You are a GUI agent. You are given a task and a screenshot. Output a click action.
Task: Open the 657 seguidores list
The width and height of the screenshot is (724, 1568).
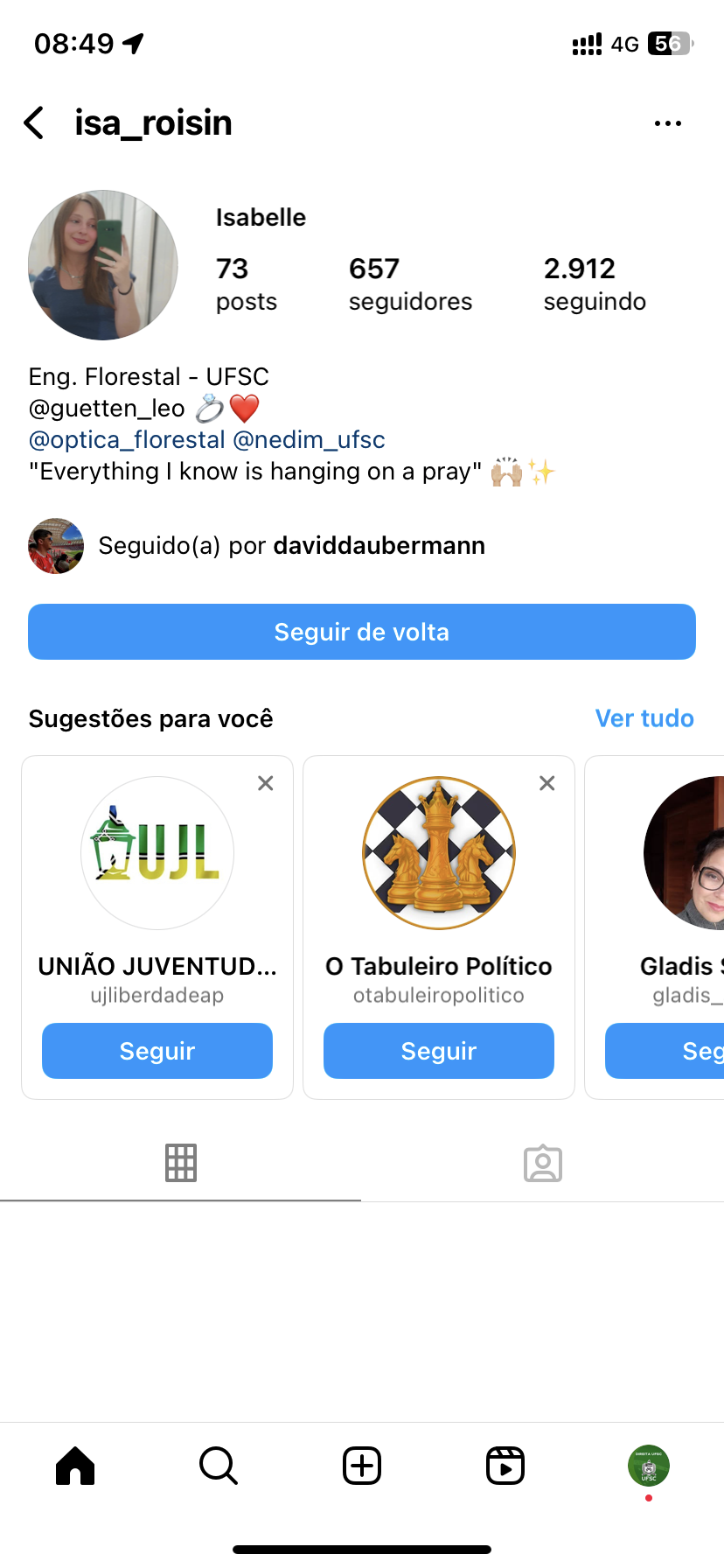(x=409, y=283)
